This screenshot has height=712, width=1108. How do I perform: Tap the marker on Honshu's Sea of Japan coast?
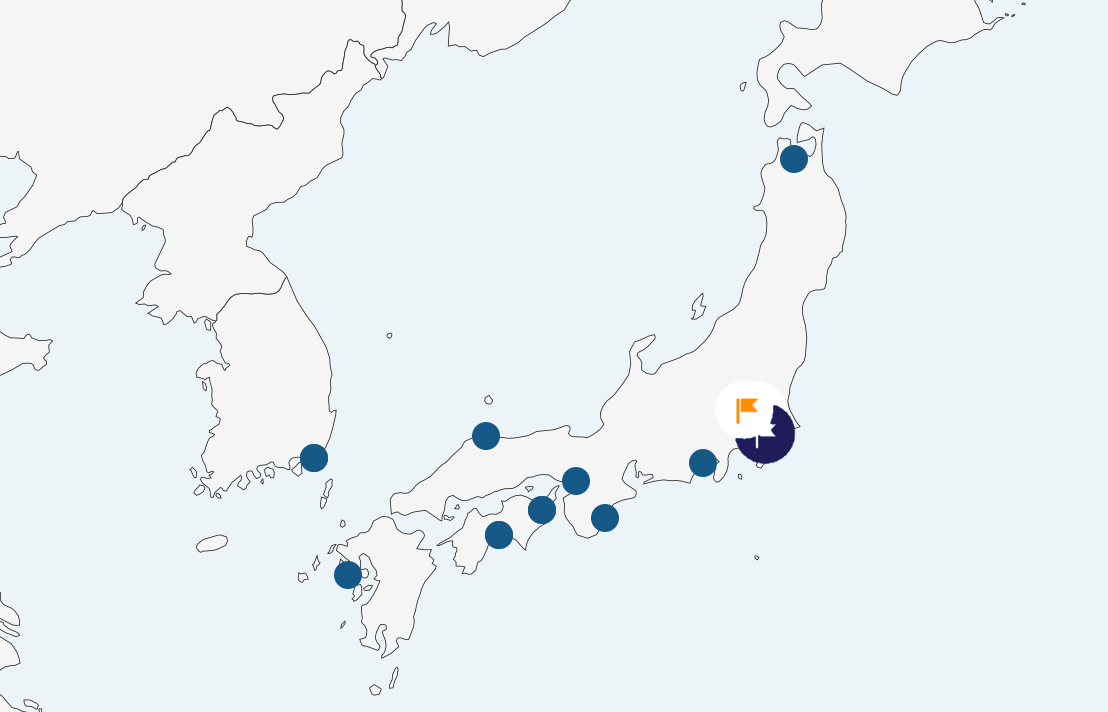486,436
